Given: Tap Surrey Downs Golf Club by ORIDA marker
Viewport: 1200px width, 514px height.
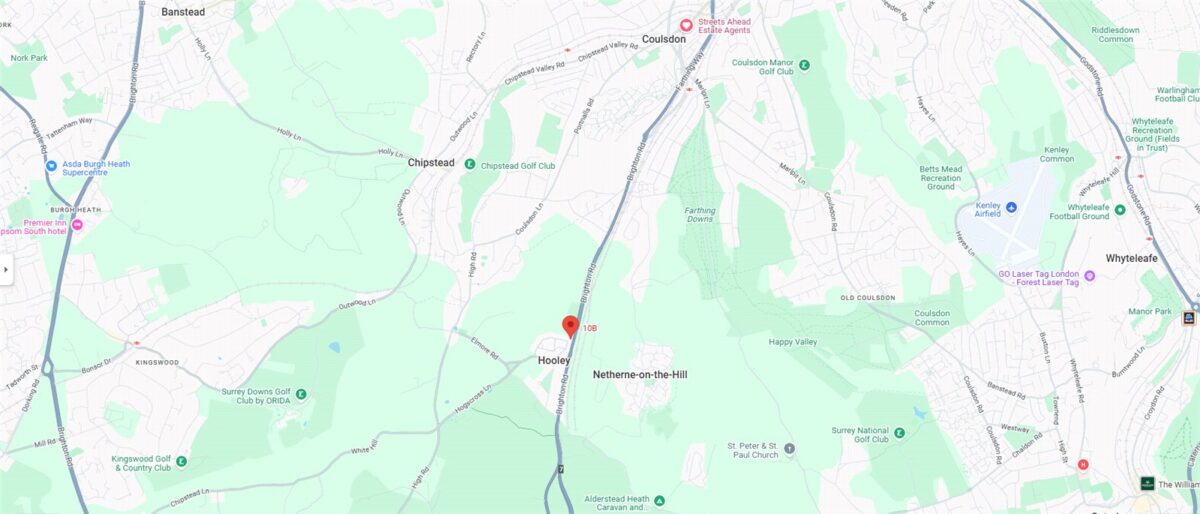Looking at the screenshot, I should click(300, 395).
